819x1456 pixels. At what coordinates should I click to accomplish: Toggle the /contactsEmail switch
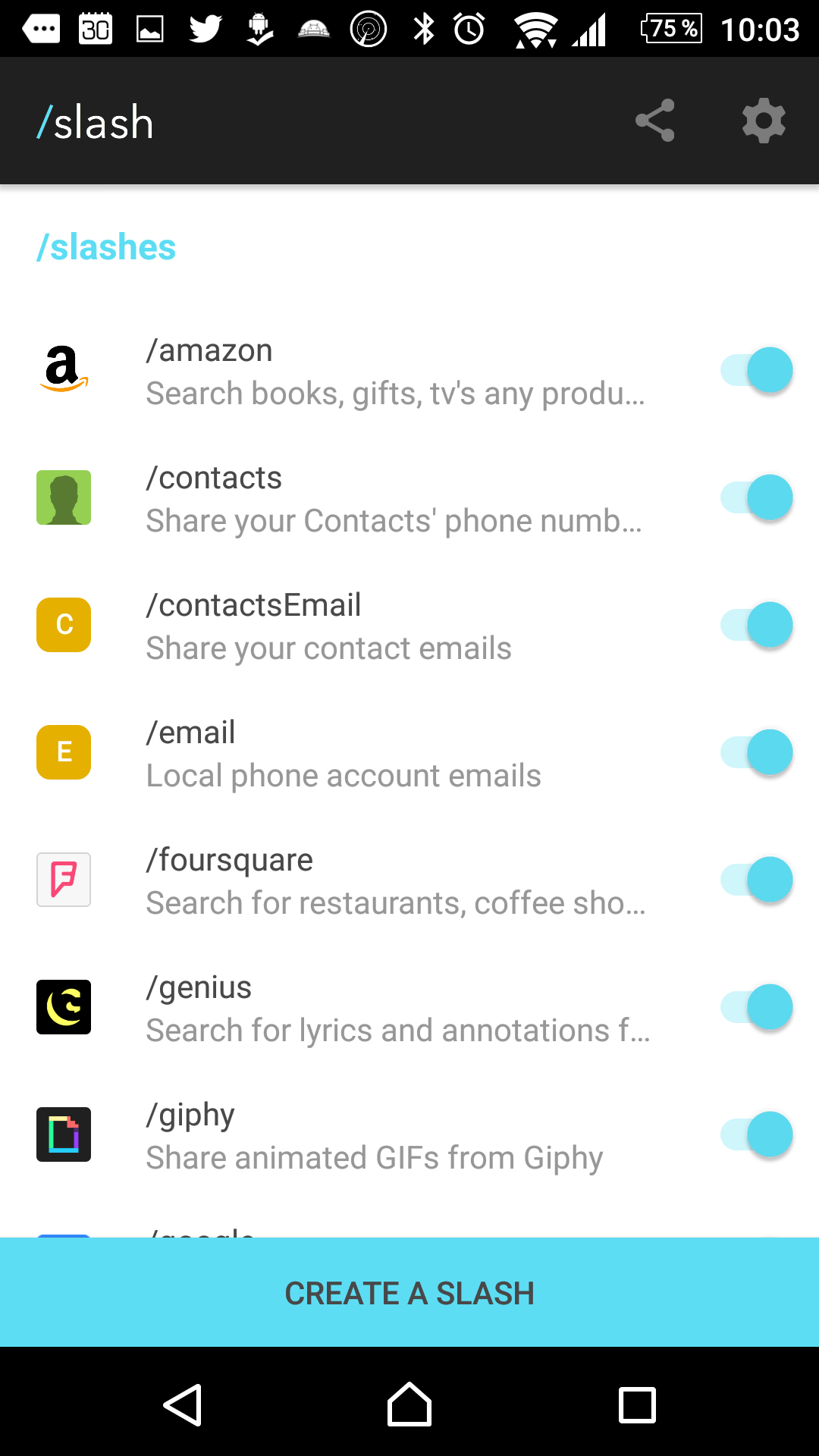coord(757,625)
